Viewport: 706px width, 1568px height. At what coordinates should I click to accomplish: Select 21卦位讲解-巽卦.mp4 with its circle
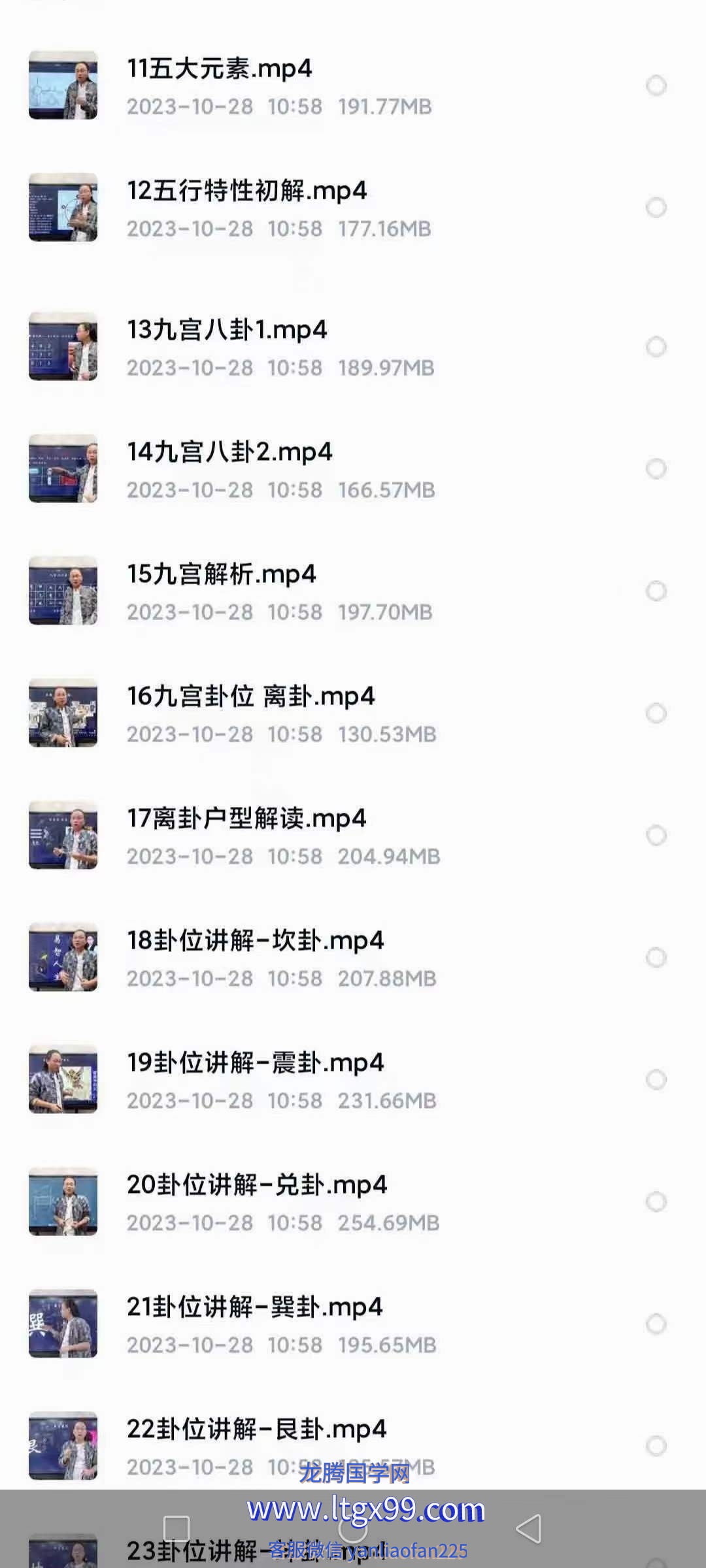point(656,1324)
